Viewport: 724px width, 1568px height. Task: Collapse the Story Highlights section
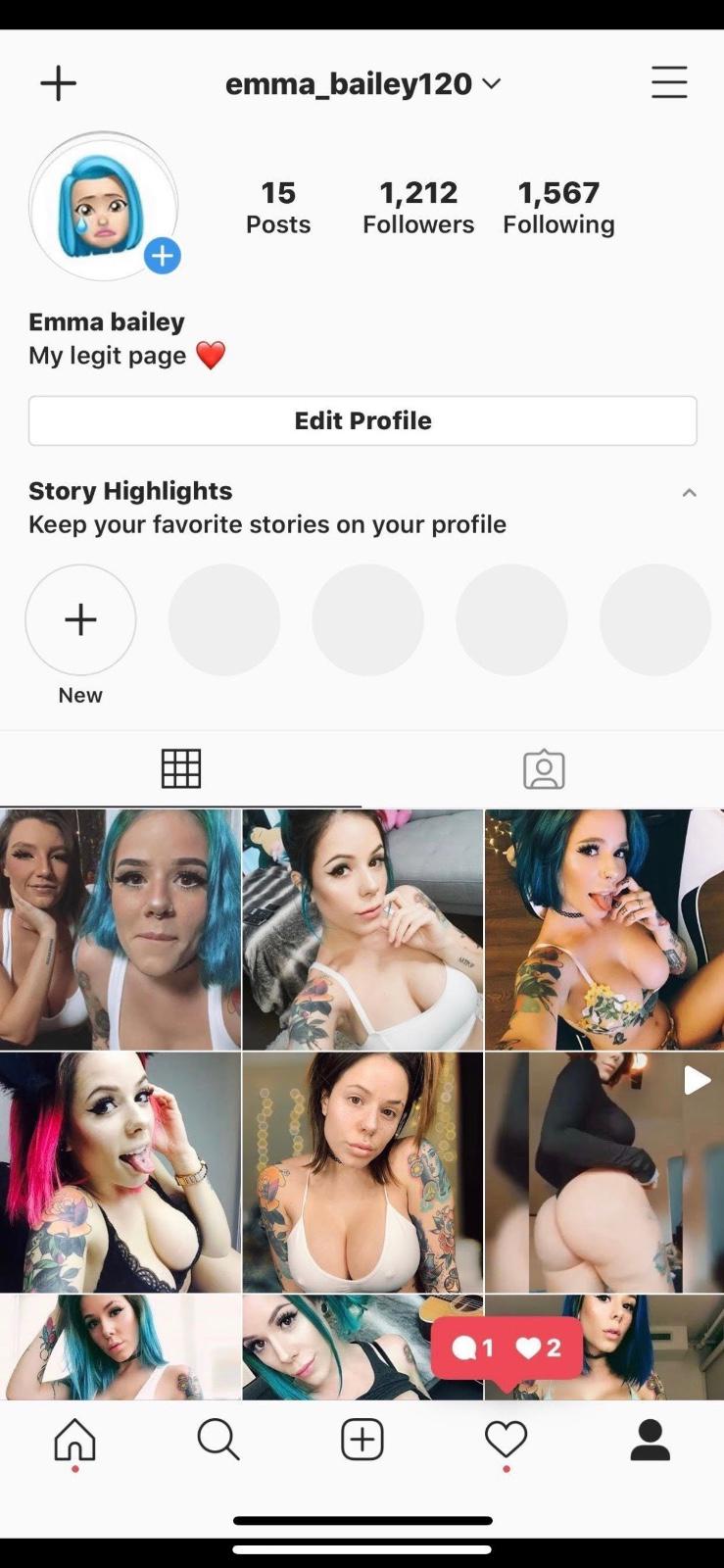click(689, 492)
